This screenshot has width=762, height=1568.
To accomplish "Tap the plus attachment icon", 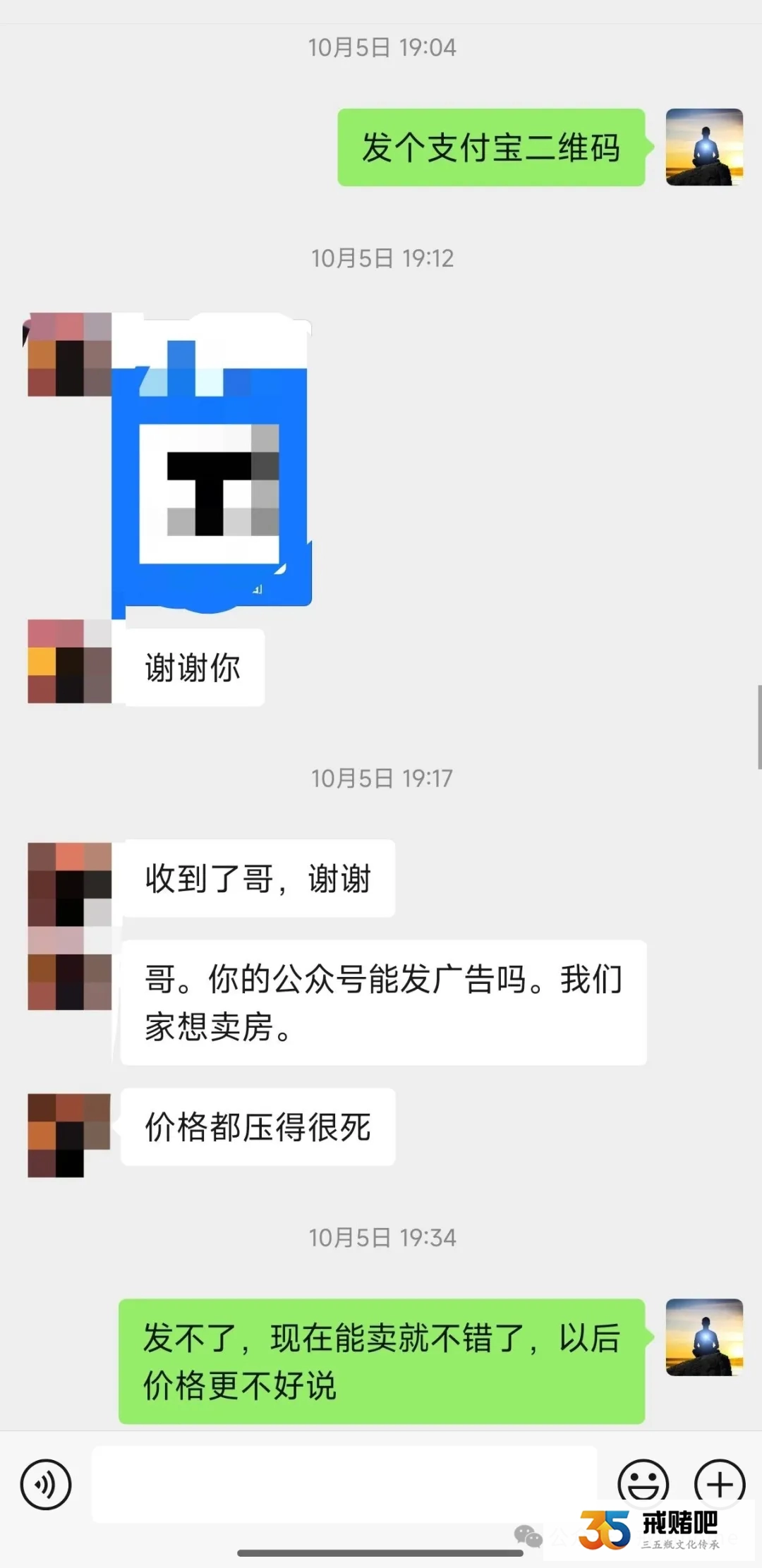I will point(720,1483).
